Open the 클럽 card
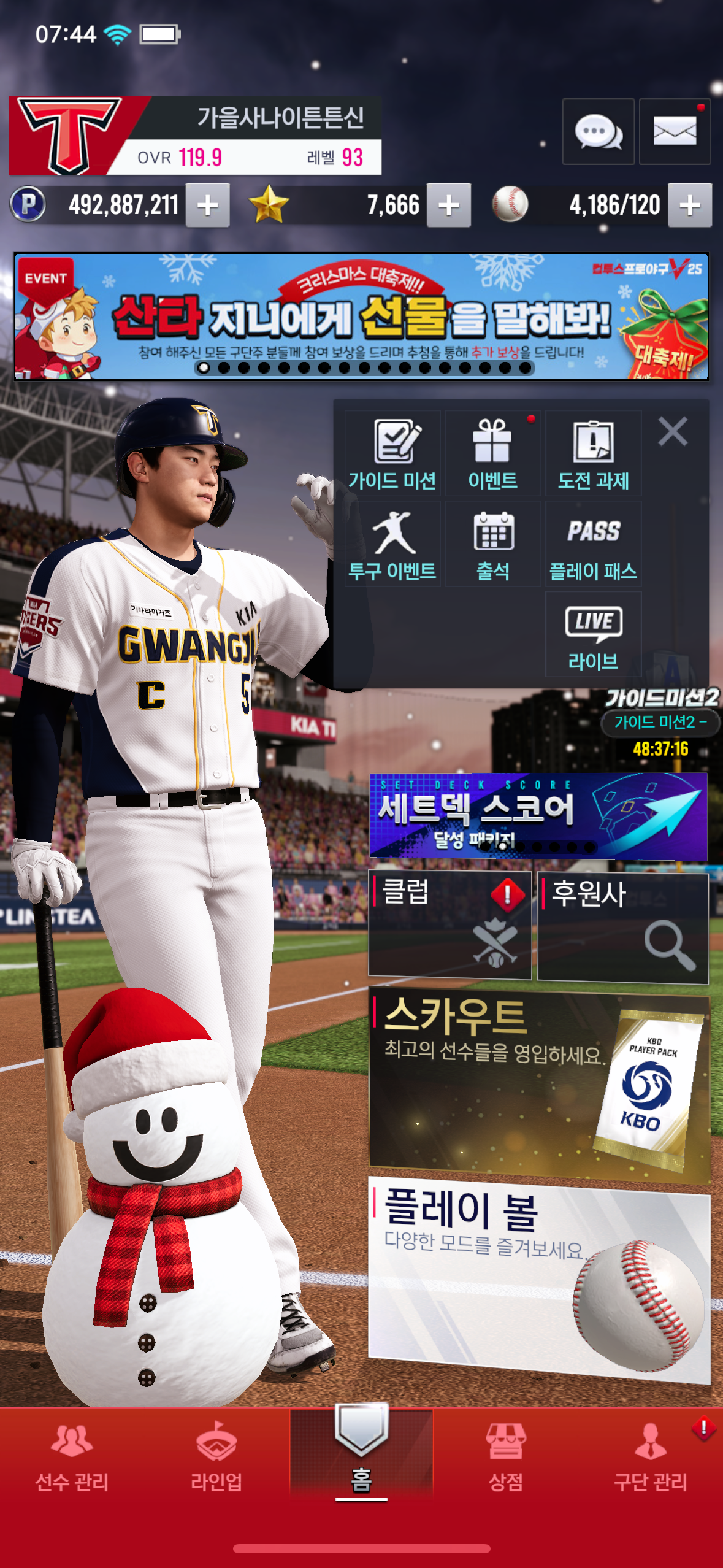Image resolution: width=723 pixels, height=1568 pixels. tap(449, 924)
